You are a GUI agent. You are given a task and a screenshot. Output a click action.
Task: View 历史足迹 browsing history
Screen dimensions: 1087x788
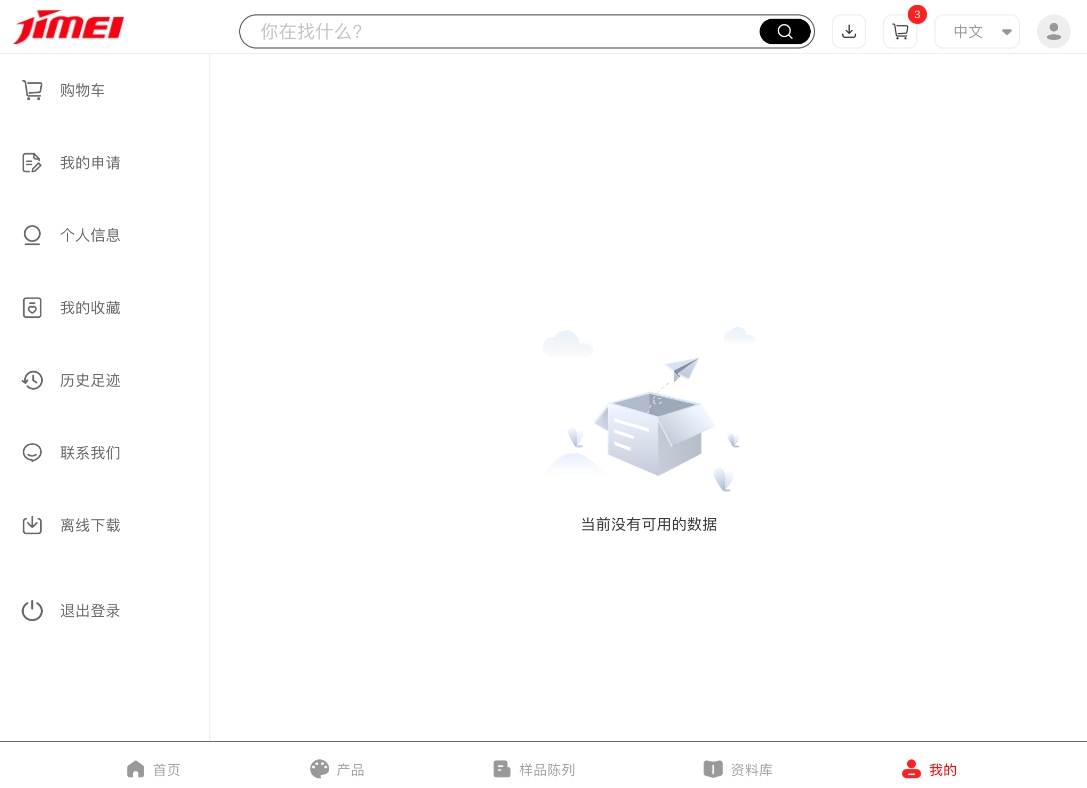[x=88, y=380]
